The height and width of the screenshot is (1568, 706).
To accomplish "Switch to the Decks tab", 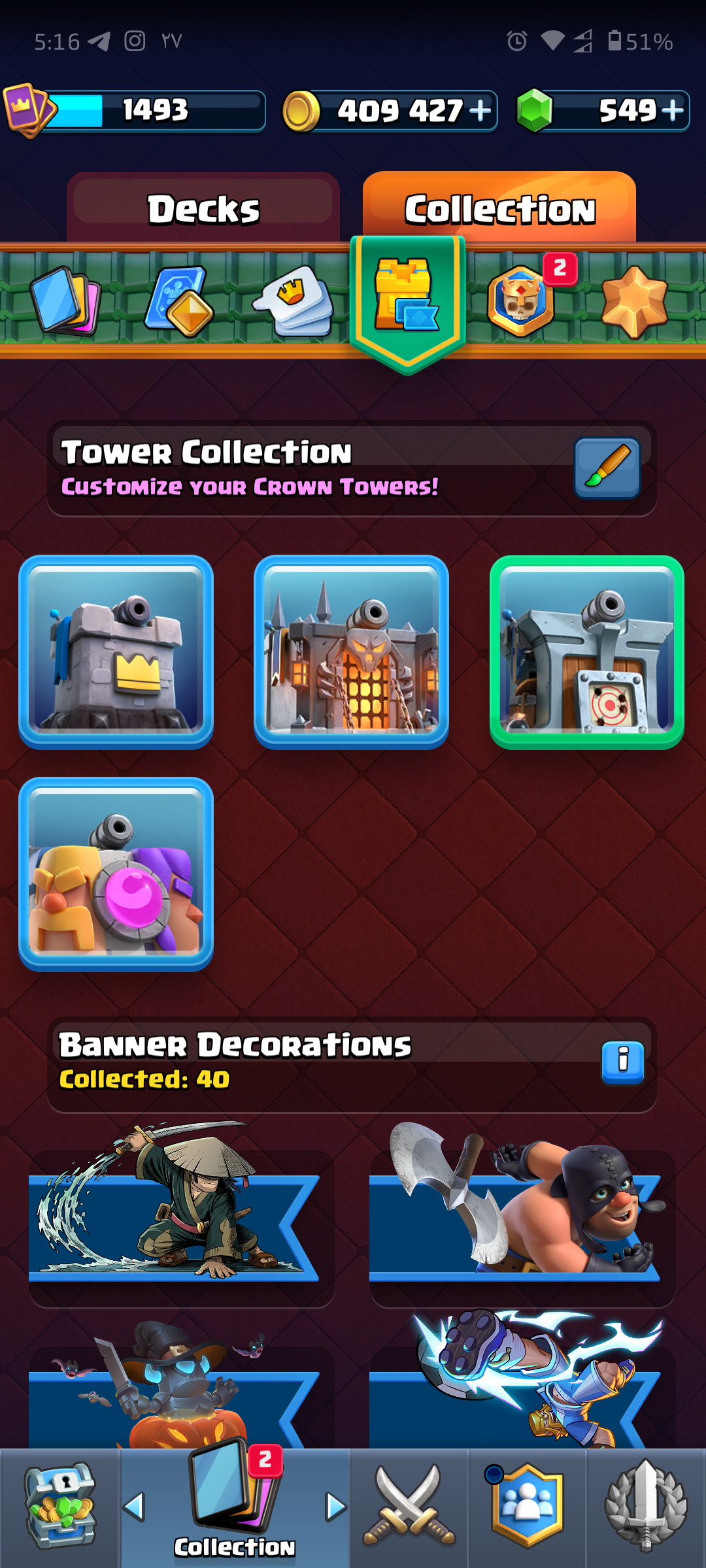I will coord(203,208).
